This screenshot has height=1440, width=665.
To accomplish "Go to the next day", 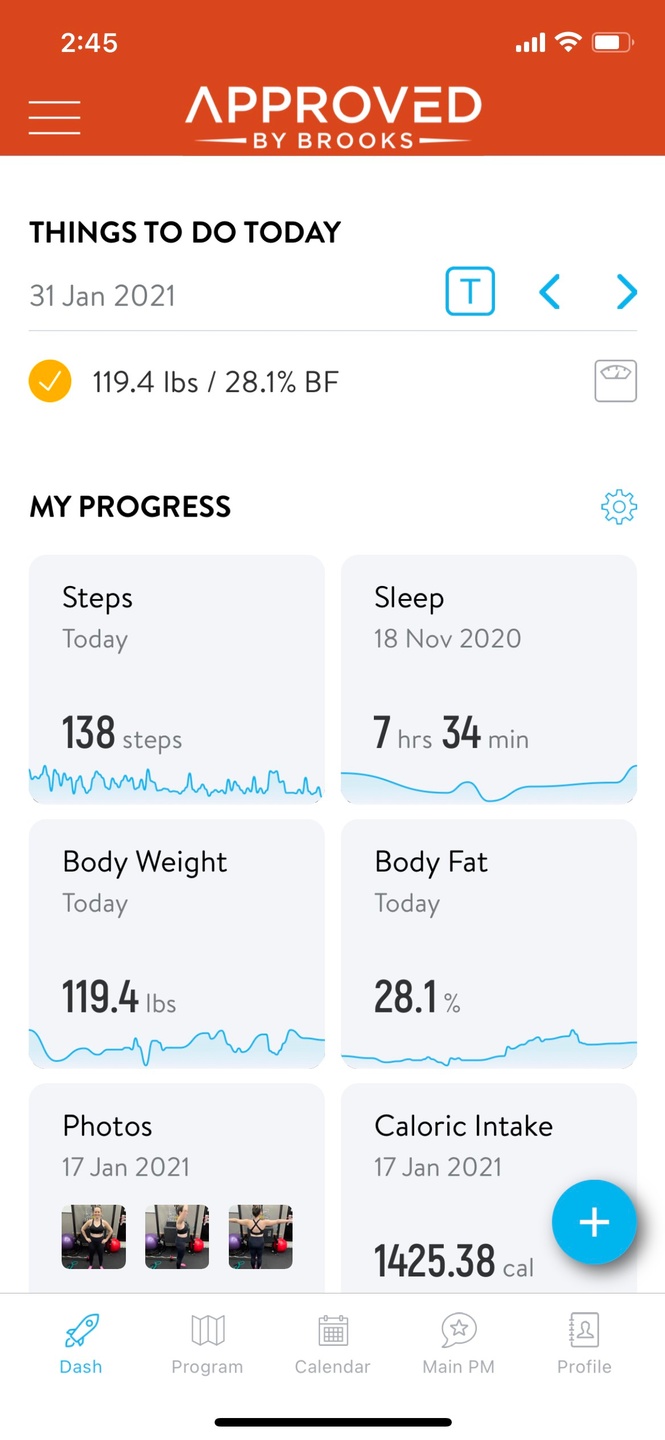I will click(x=626, y=292).
